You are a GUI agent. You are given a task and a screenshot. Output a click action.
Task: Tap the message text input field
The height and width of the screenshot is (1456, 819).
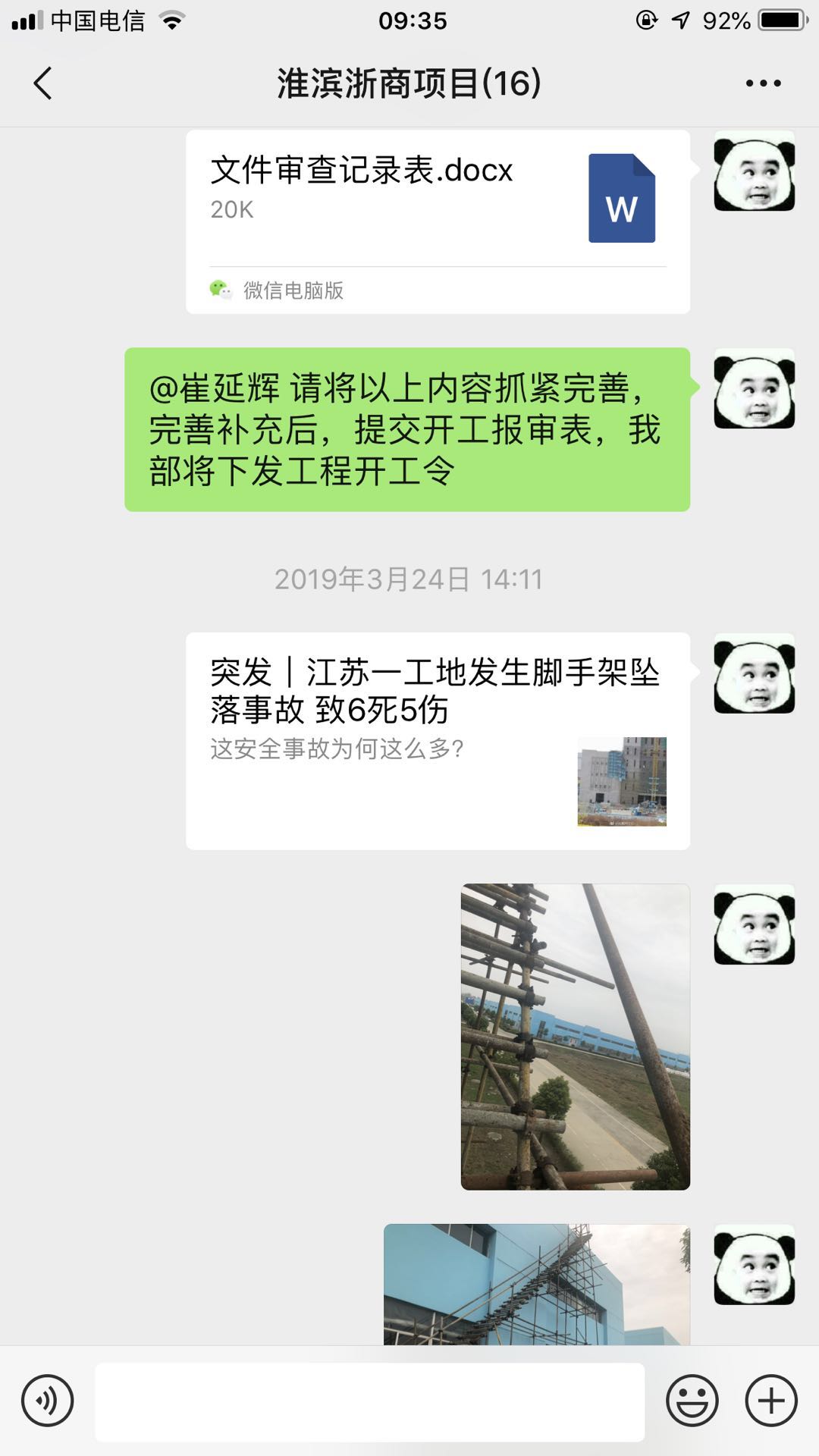pyautogui.click(x=370, y=1401)
